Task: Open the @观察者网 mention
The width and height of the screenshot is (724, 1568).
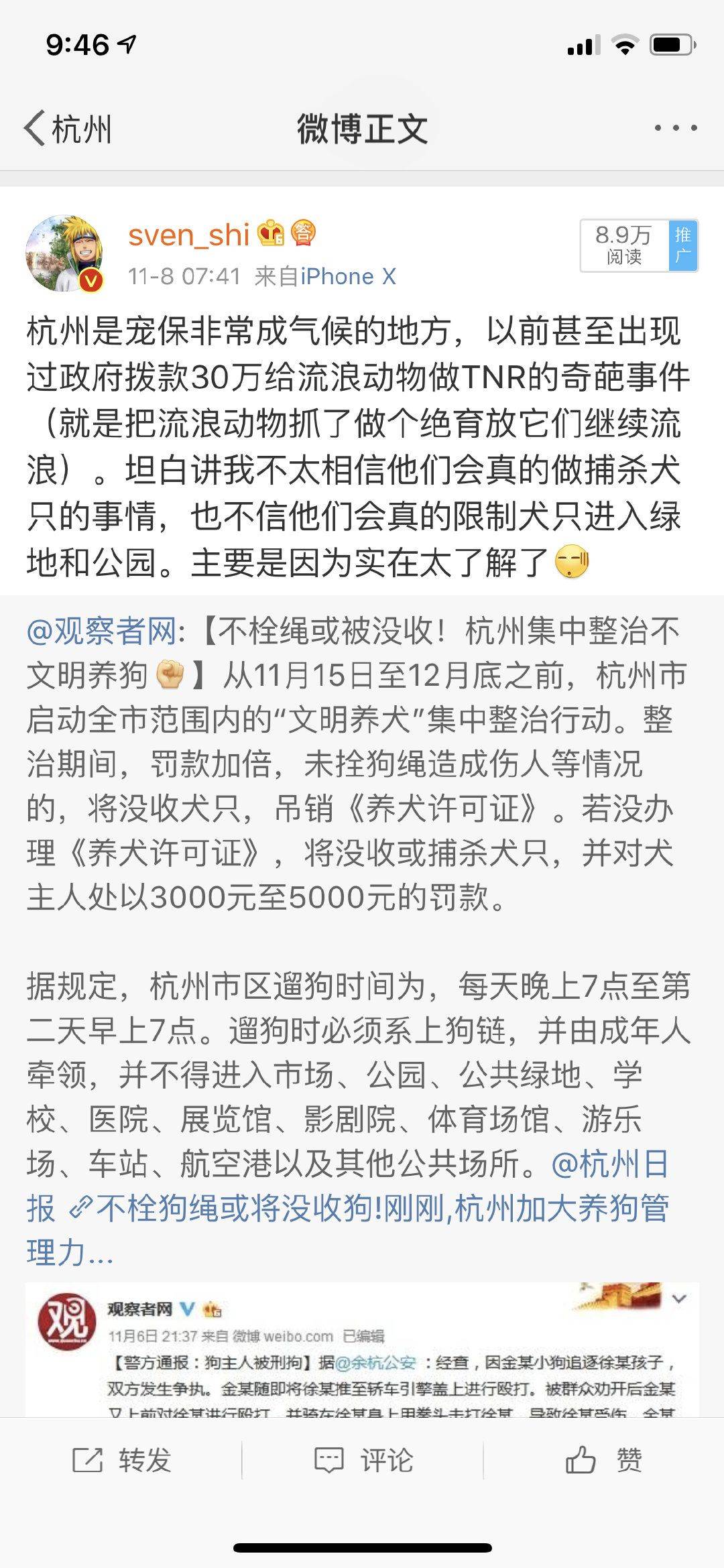Action: 101,631
